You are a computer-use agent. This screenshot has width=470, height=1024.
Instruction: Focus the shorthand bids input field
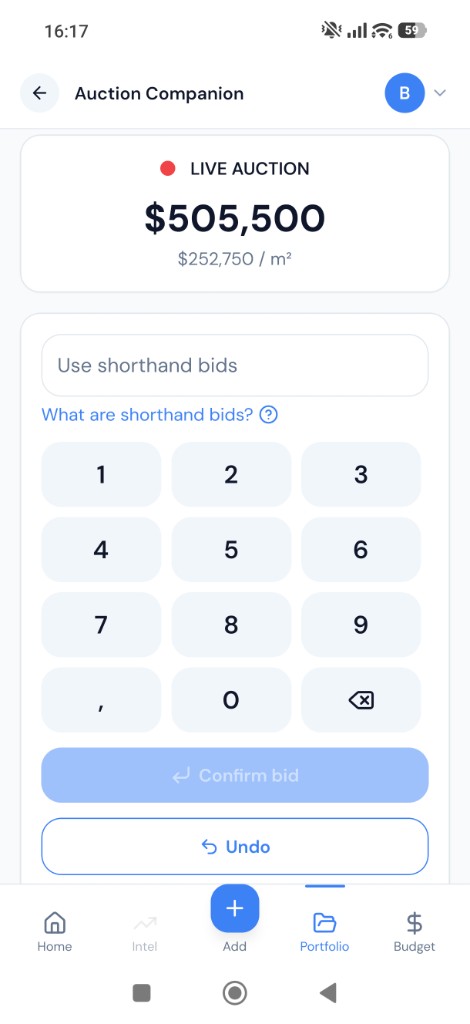point(235,365)
